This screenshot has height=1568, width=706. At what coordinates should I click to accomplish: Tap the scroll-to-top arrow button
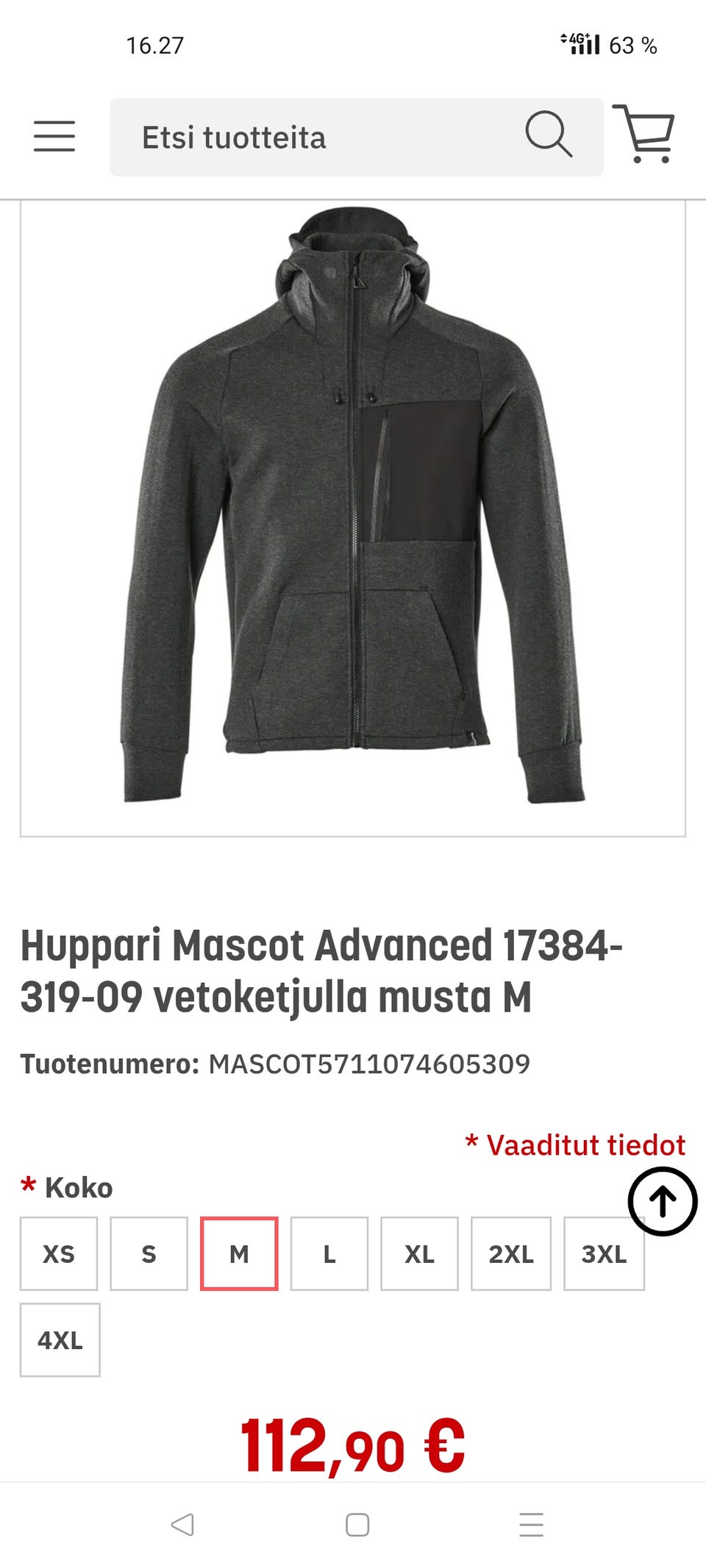pyautogui.click(x=663, y=1201)
